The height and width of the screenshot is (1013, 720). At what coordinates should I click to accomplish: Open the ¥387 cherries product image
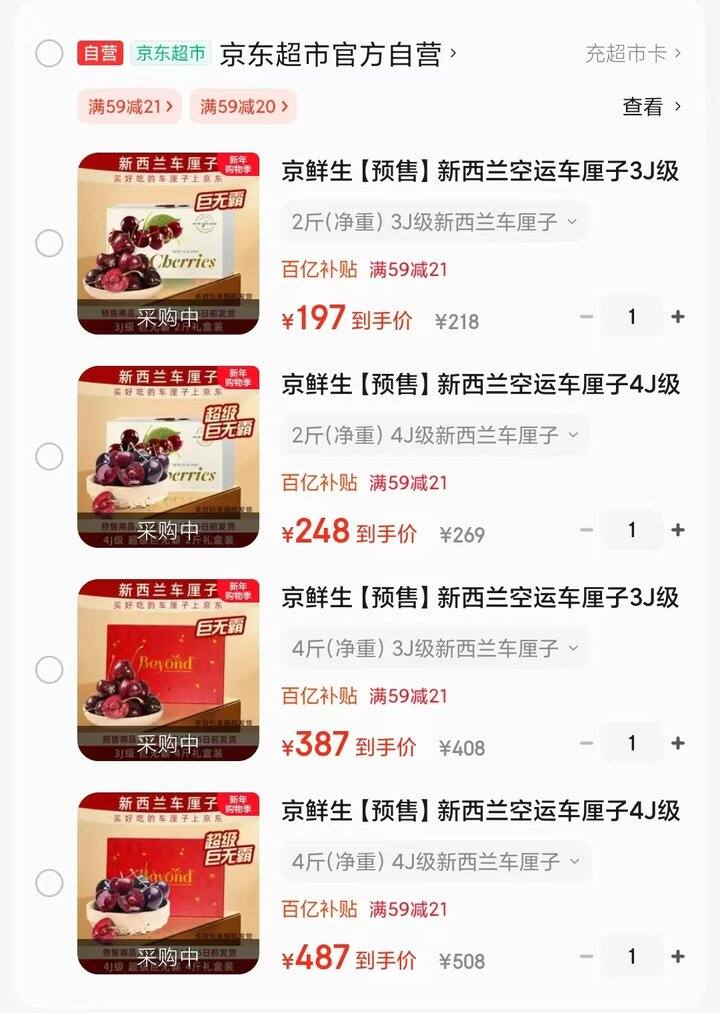pos(168,670)
